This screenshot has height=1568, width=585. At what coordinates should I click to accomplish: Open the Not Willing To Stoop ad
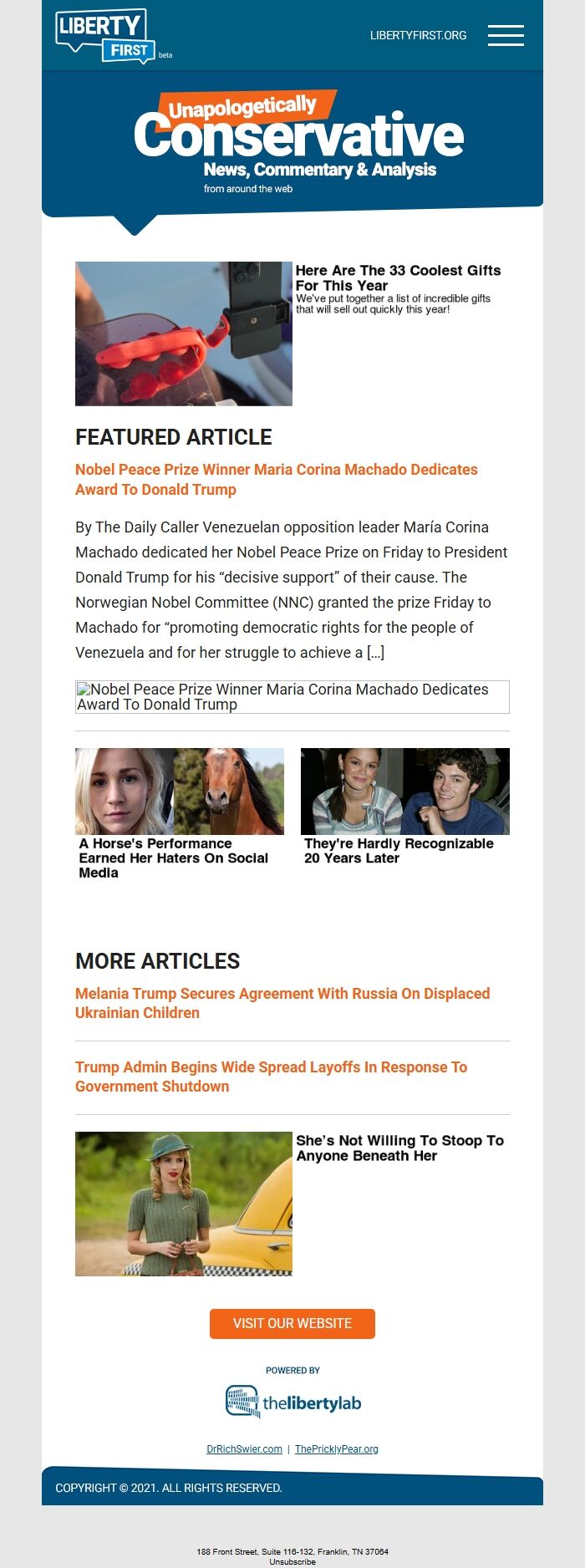[399, 1148]
